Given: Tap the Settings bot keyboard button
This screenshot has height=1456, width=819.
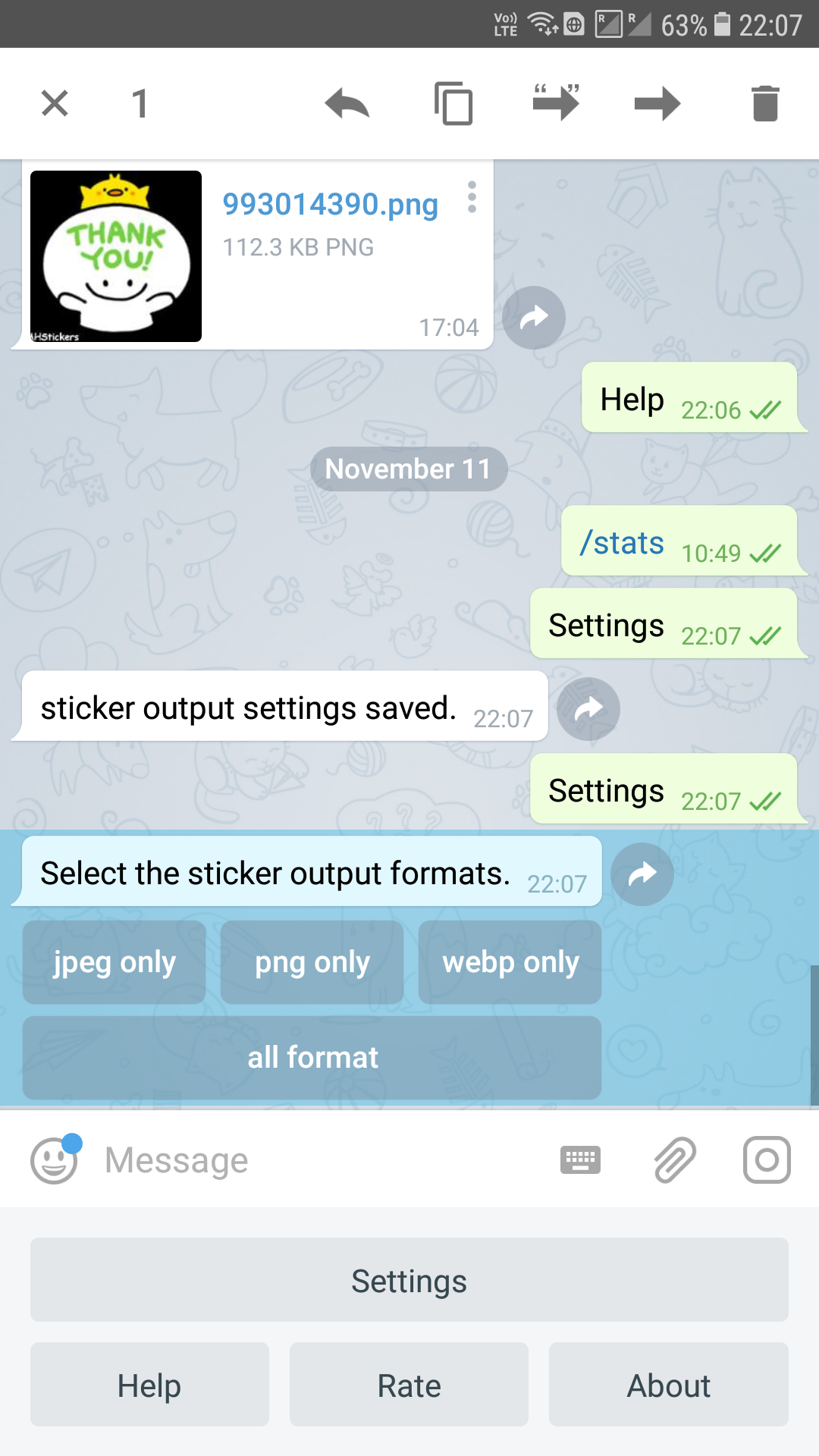Looking at the screenshot, I should (x=409, y=1280).
